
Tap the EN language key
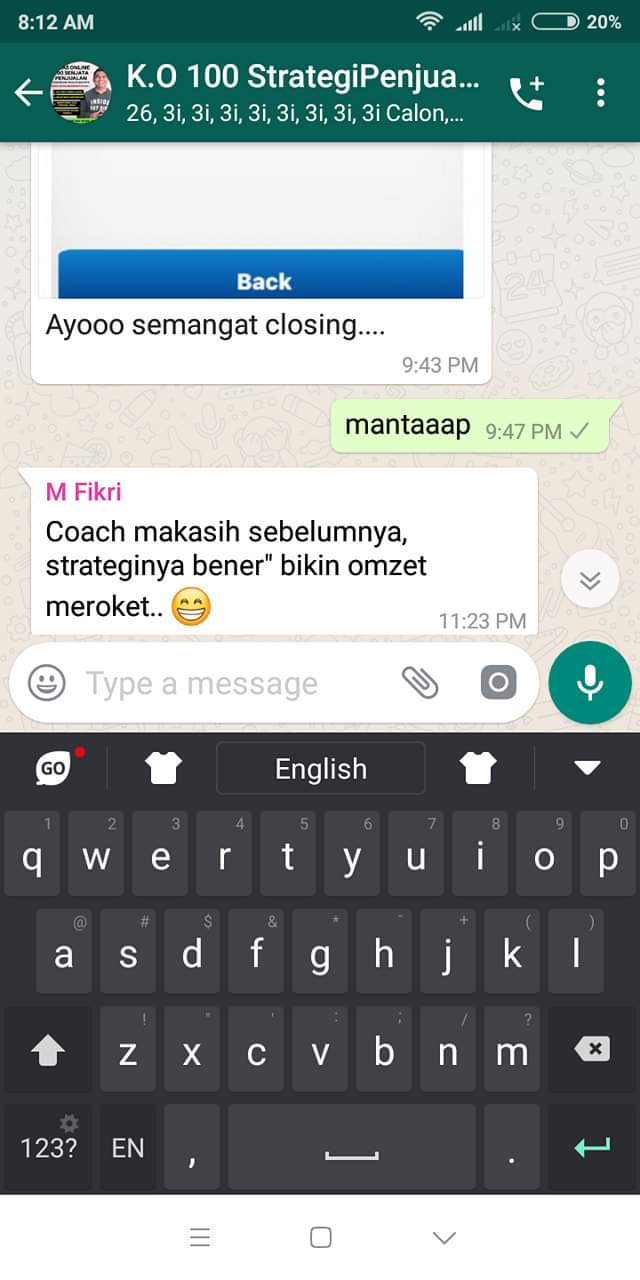point(128,1147)
